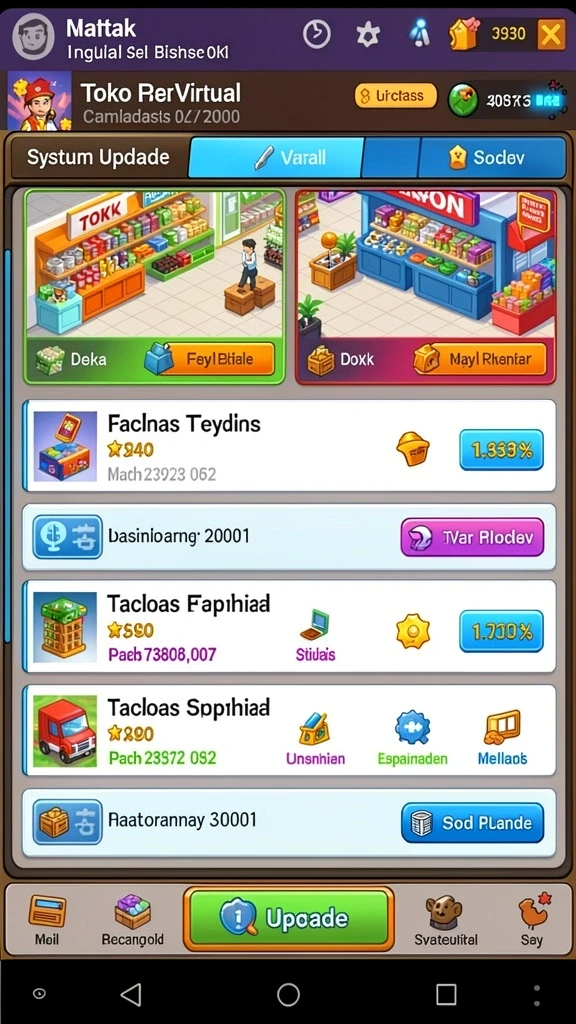
Task: Close the screen with the orange X
Action: click(551, 34)
